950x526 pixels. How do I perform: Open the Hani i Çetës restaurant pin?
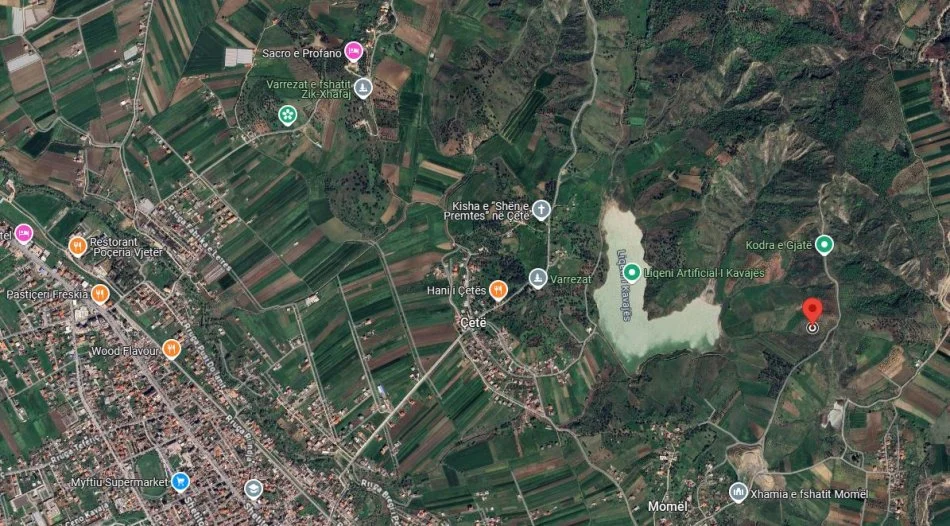tap(498, 291)
